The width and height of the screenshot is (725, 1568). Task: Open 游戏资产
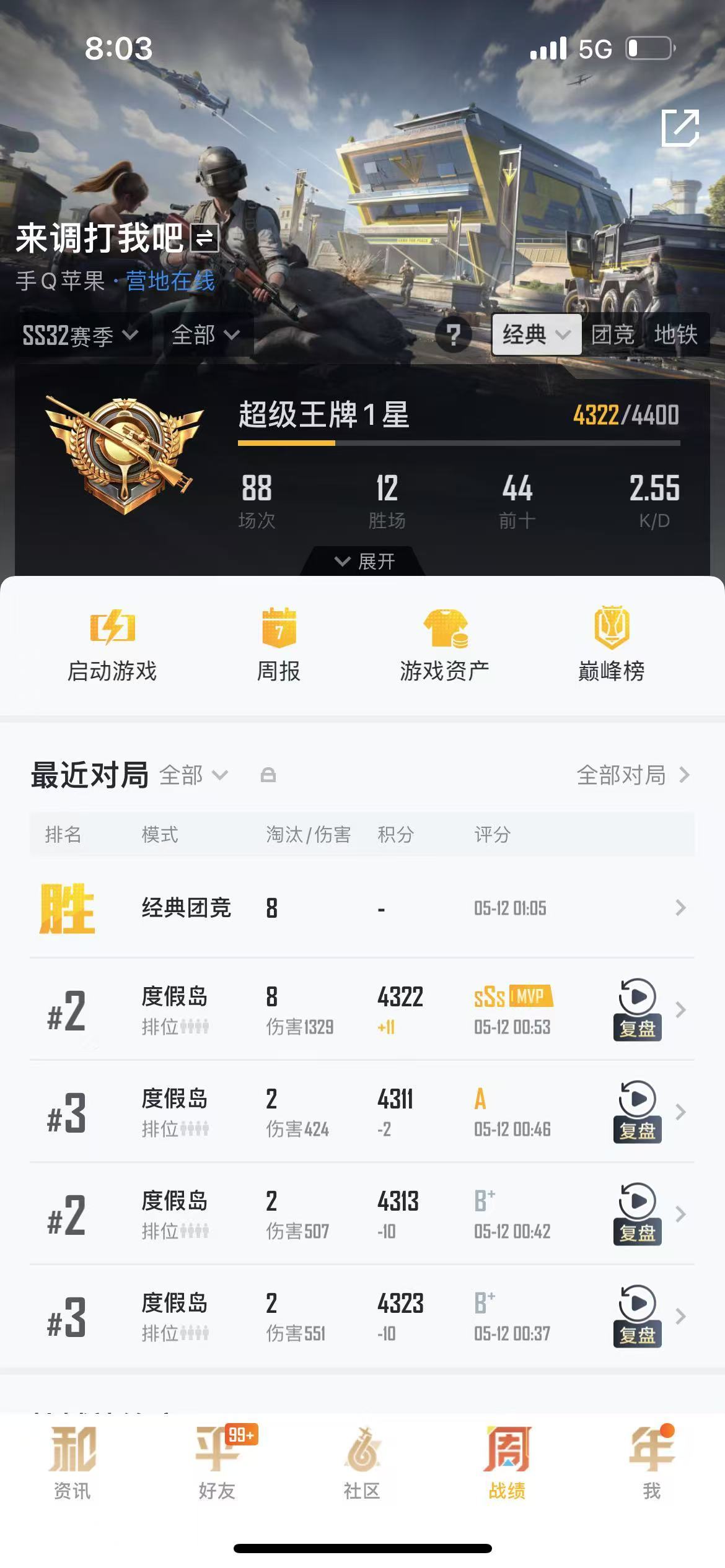tap(445, 645)
